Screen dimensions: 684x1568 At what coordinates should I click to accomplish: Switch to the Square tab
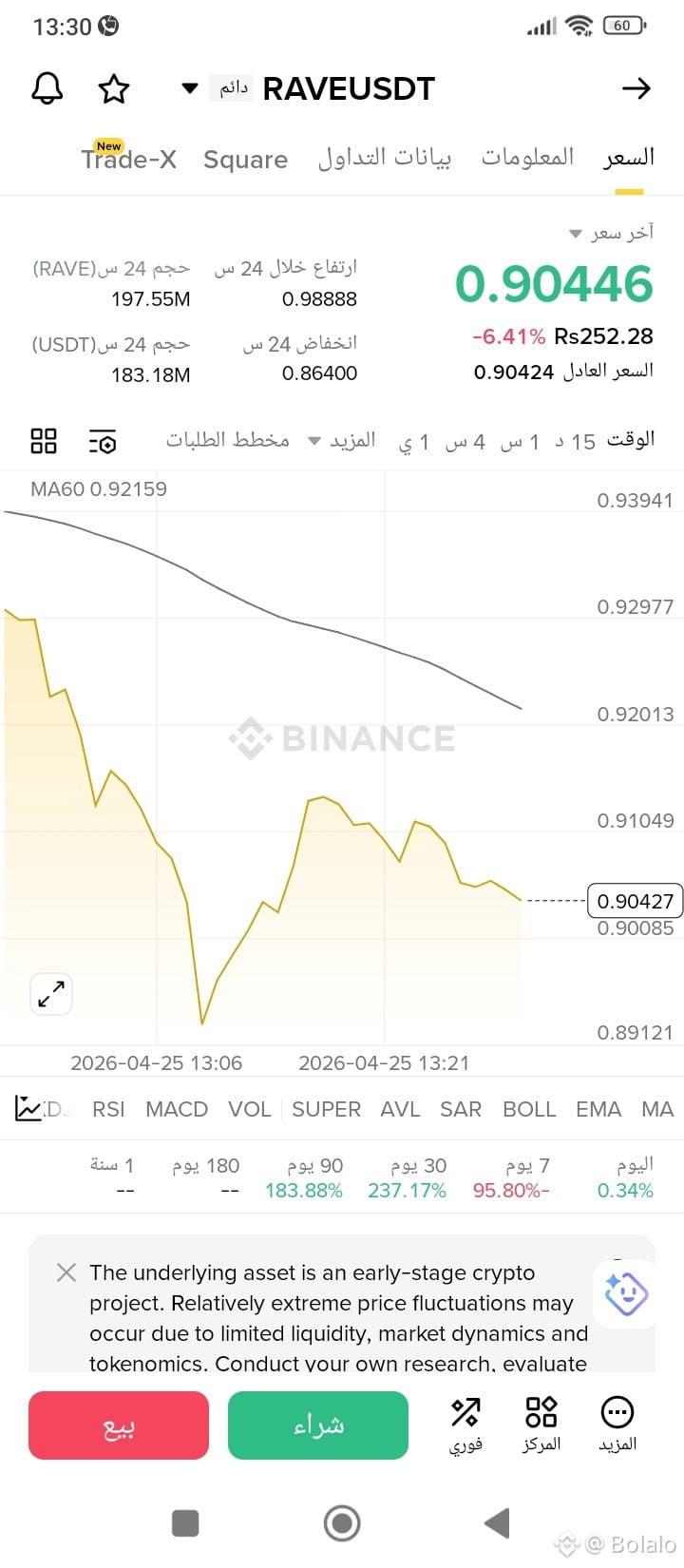coord(245,159)
